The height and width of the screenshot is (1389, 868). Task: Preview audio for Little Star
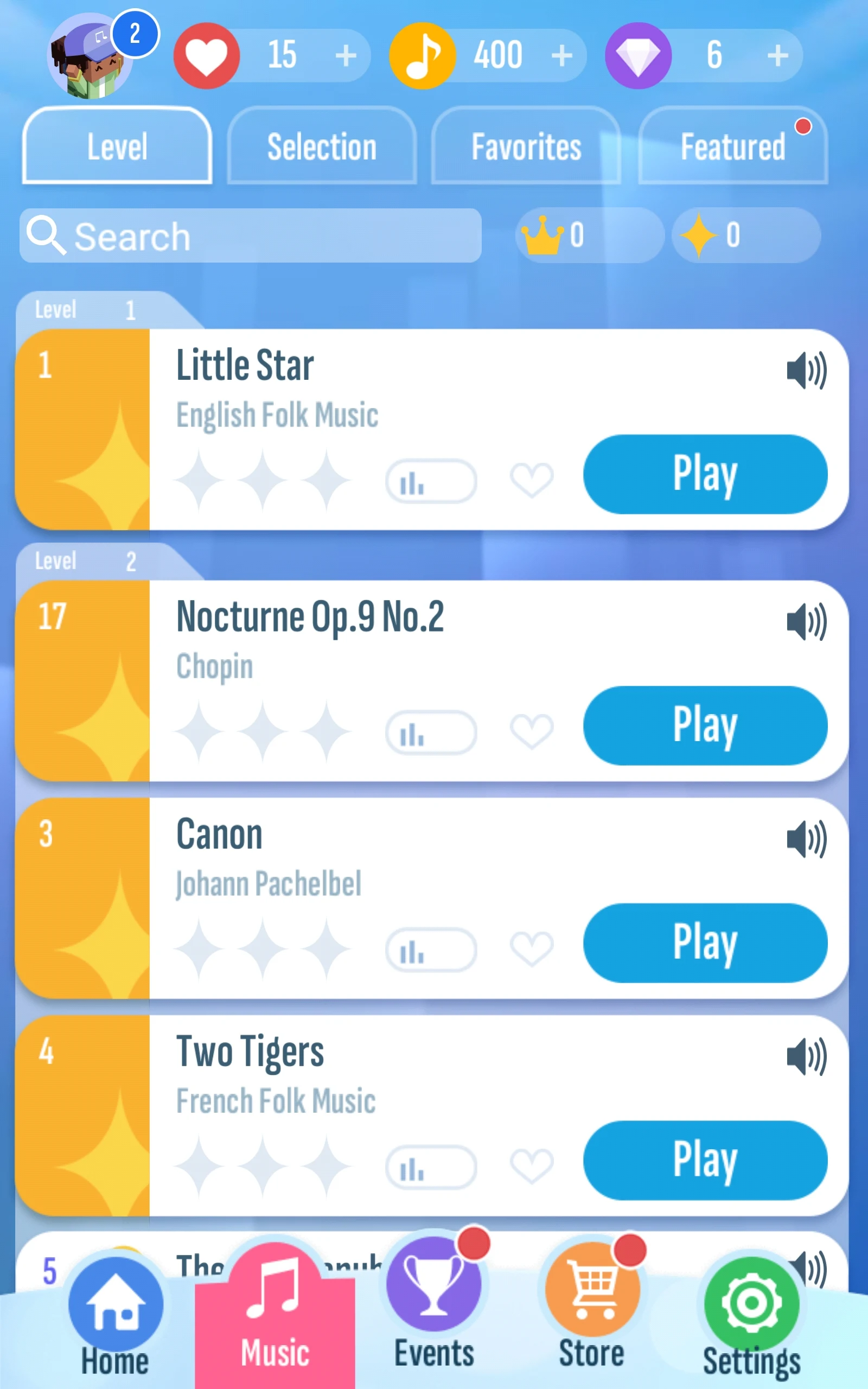point(806,370)
